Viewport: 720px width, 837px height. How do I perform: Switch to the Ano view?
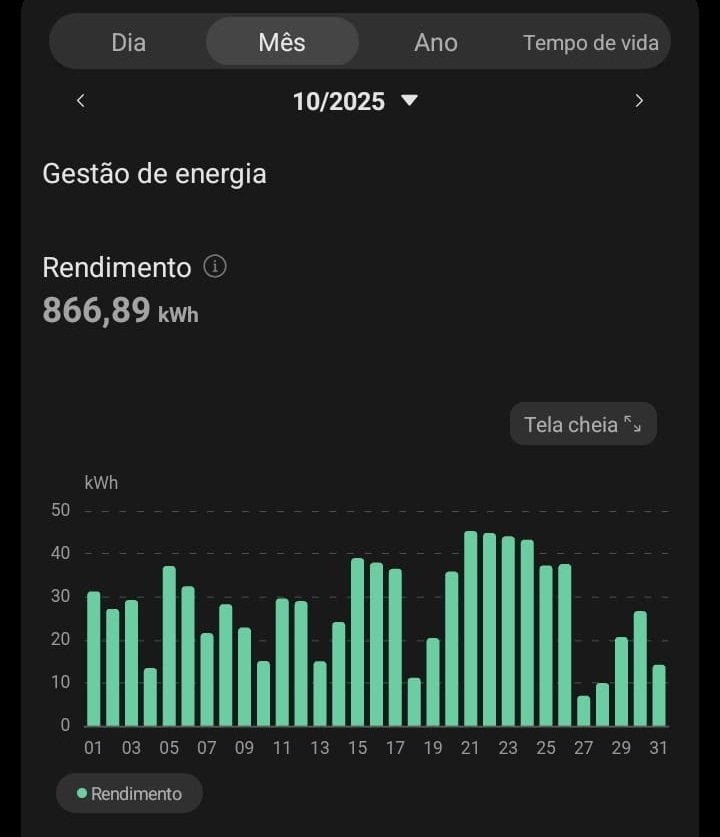point(436,42)
